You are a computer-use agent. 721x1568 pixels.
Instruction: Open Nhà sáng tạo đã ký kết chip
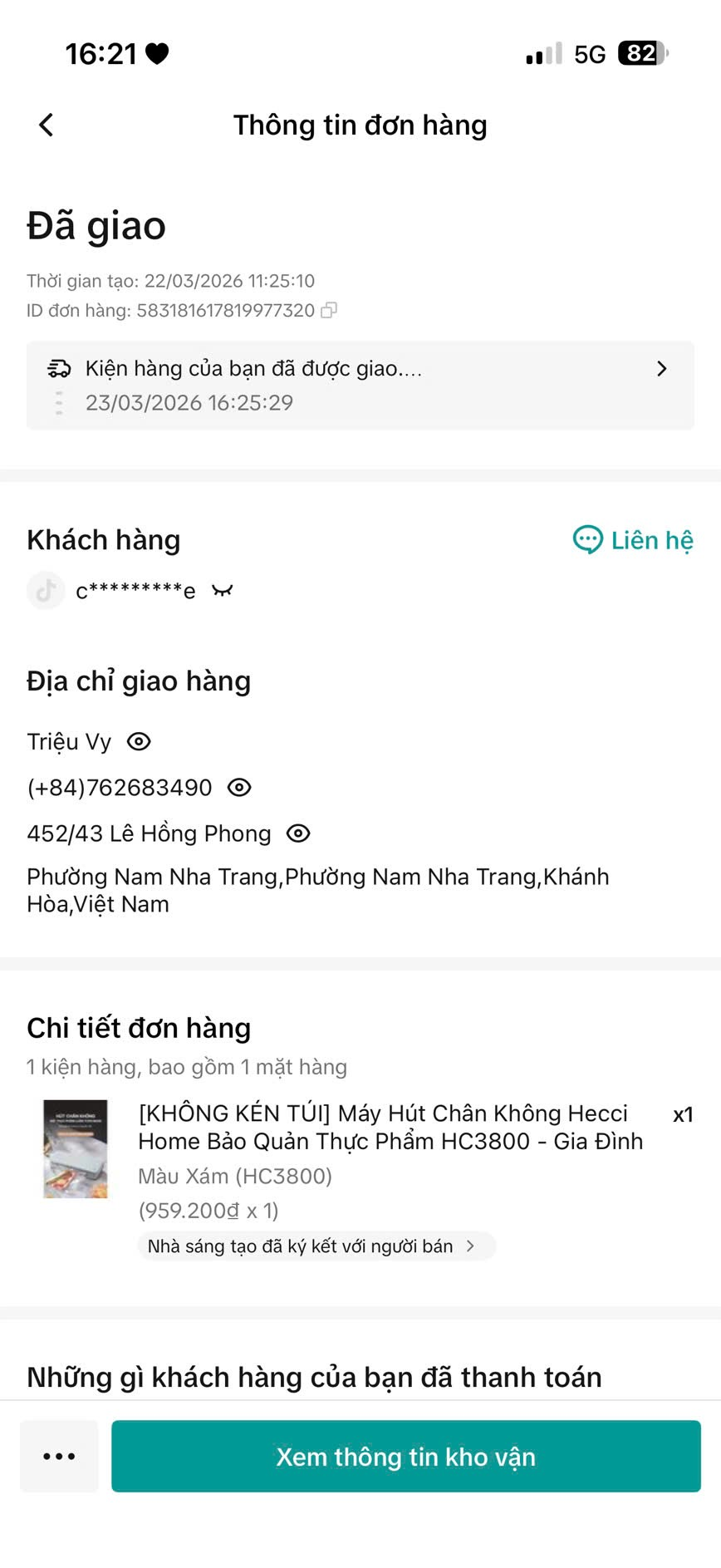[316, 1246]
